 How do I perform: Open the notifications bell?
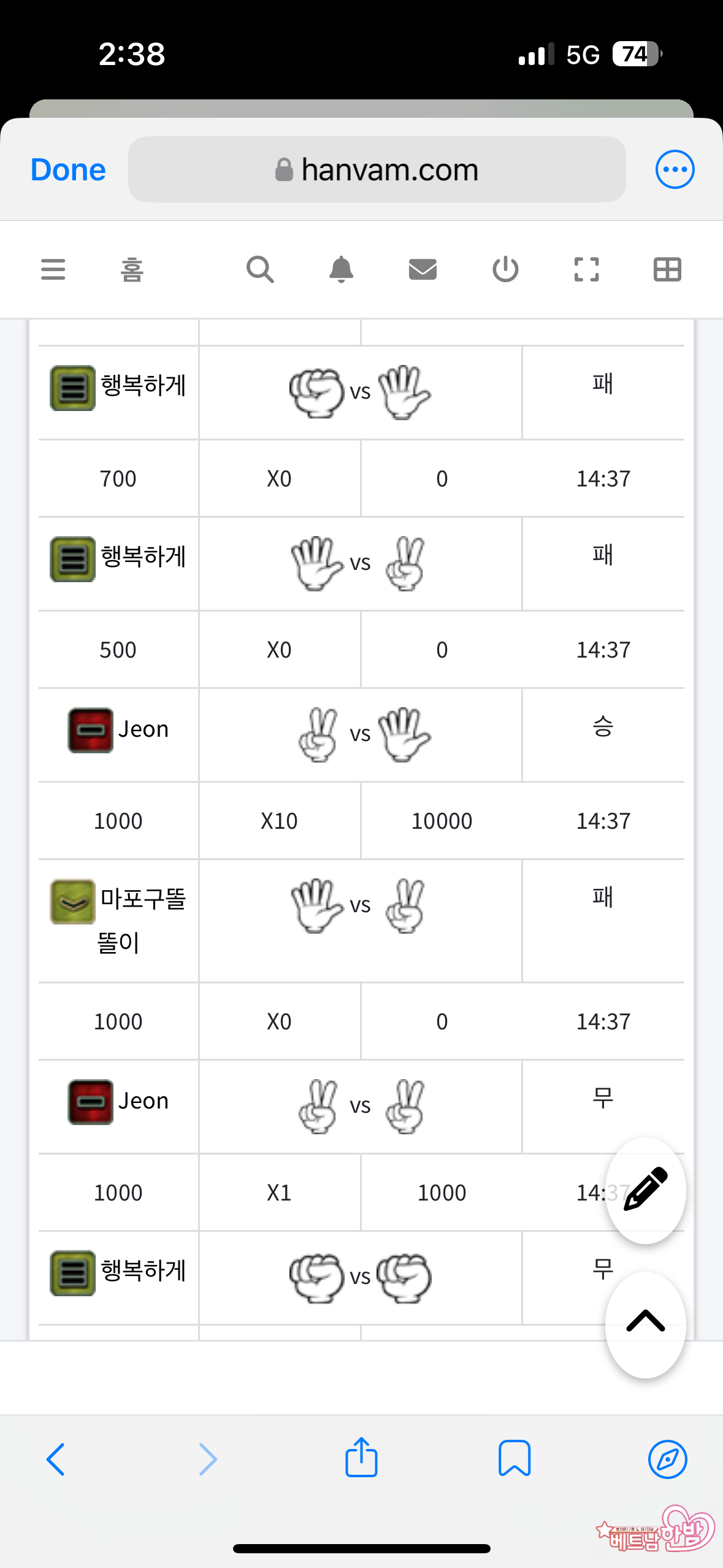342,269
